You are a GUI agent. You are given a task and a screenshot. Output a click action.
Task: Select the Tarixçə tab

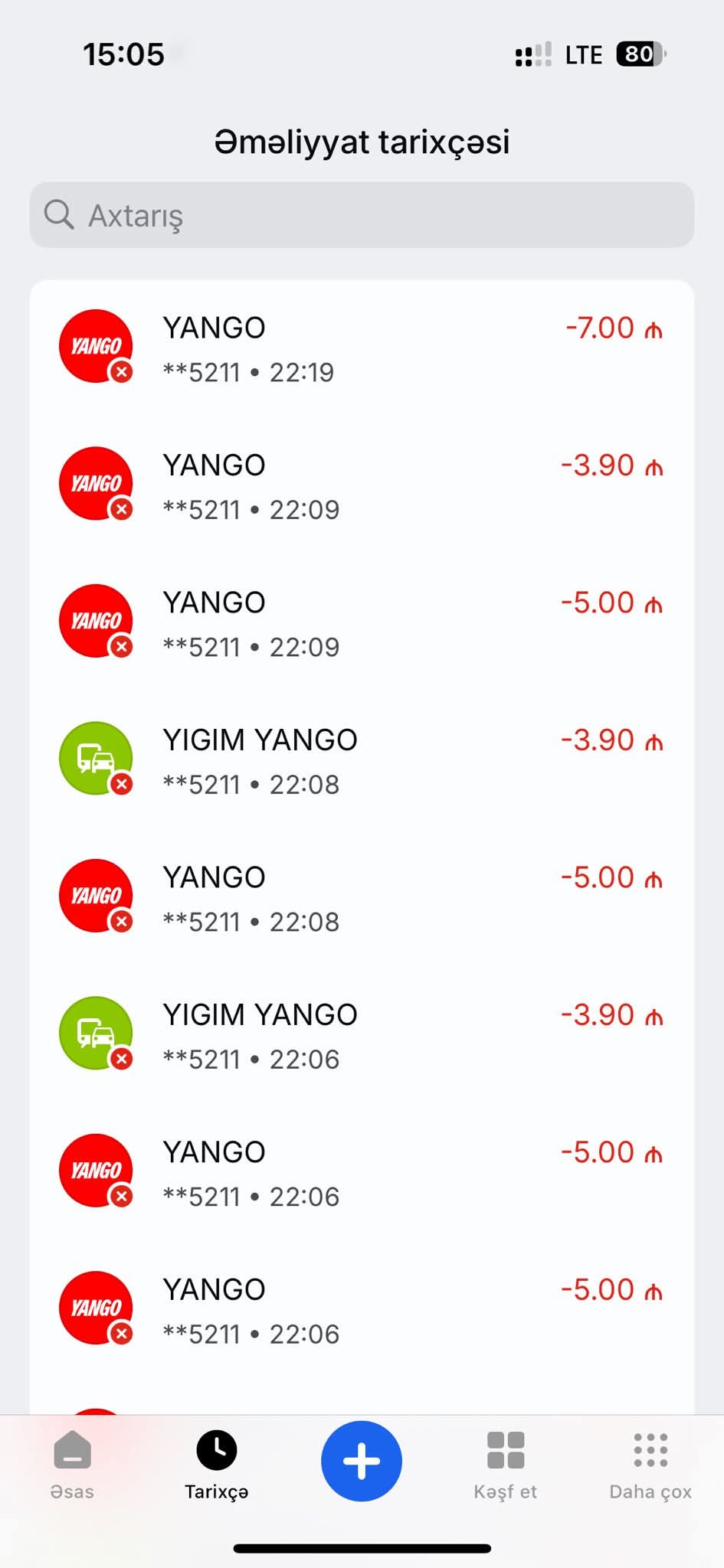pyautogui.click(x=217, y=1464)
